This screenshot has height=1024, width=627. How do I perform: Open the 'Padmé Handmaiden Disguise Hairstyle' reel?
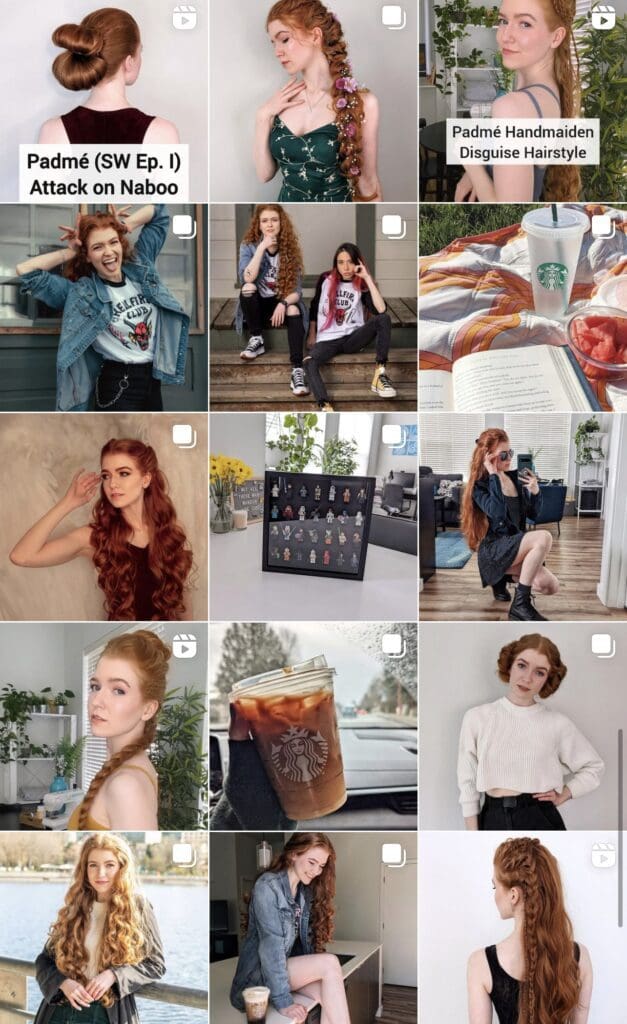523,101
